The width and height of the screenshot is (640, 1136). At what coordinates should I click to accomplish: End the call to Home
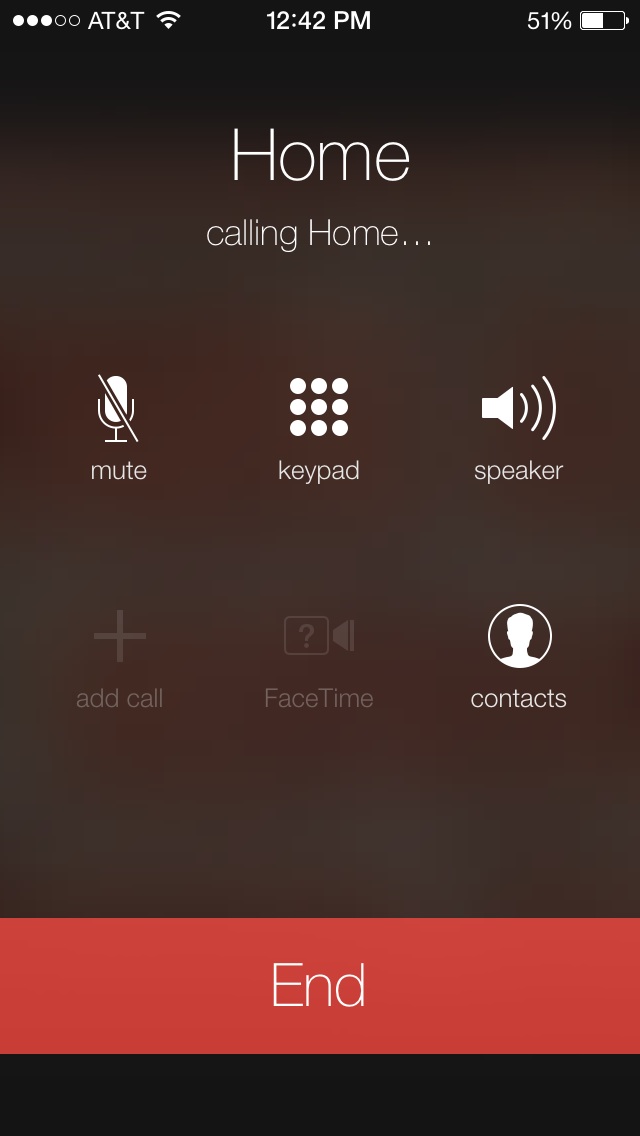[x=320, y=985]
